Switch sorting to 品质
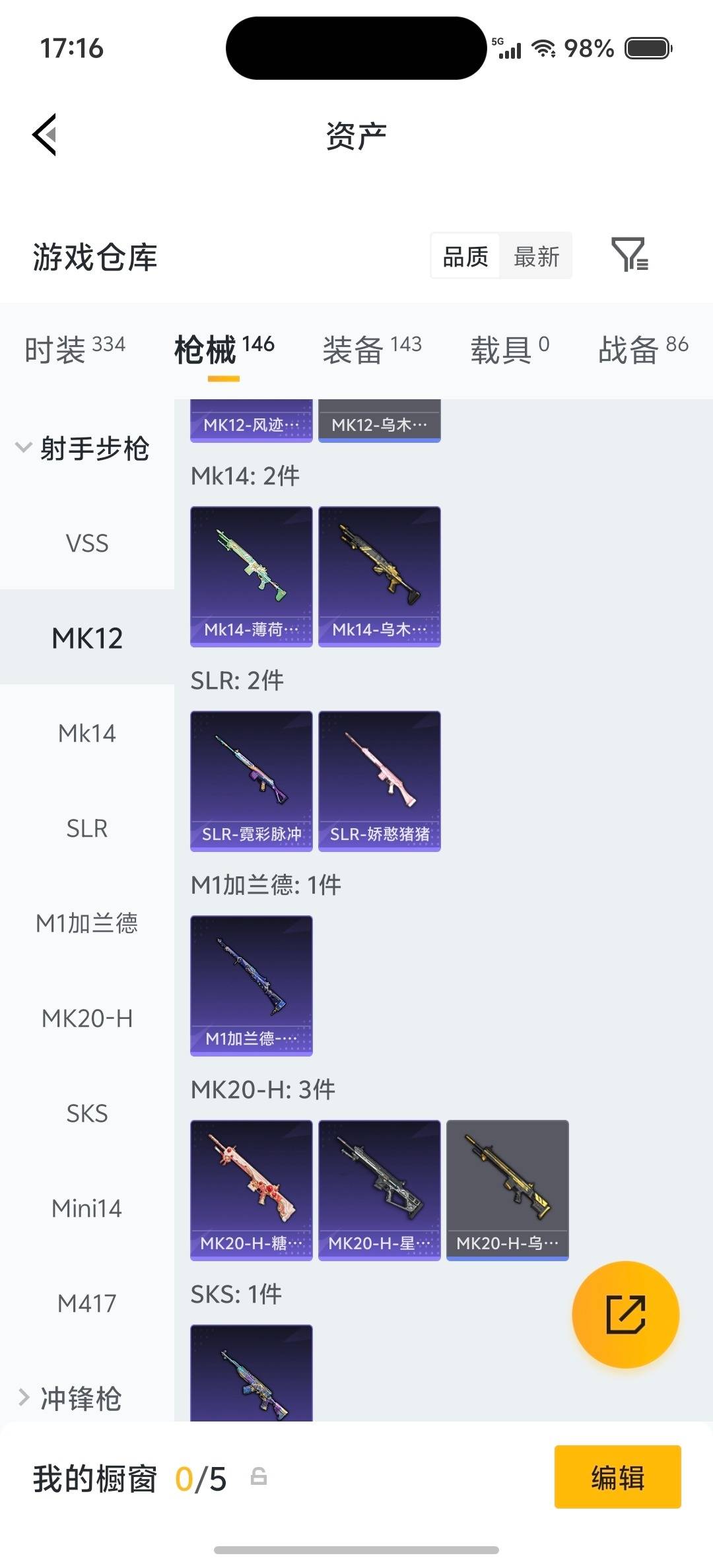 click(464, 256)
